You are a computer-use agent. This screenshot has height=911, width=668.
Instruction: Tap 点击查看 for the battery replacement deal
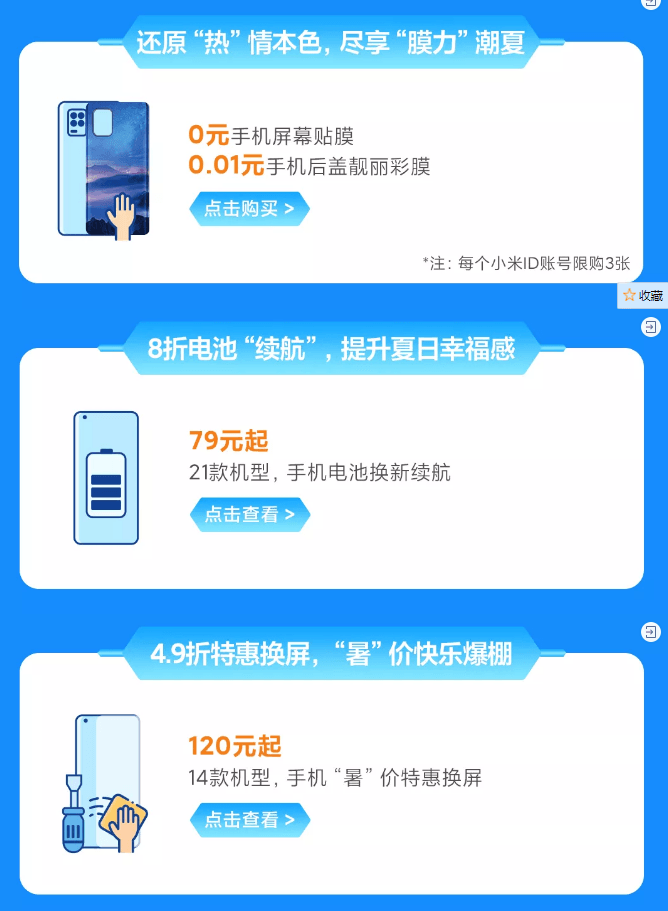pos(249,515)
